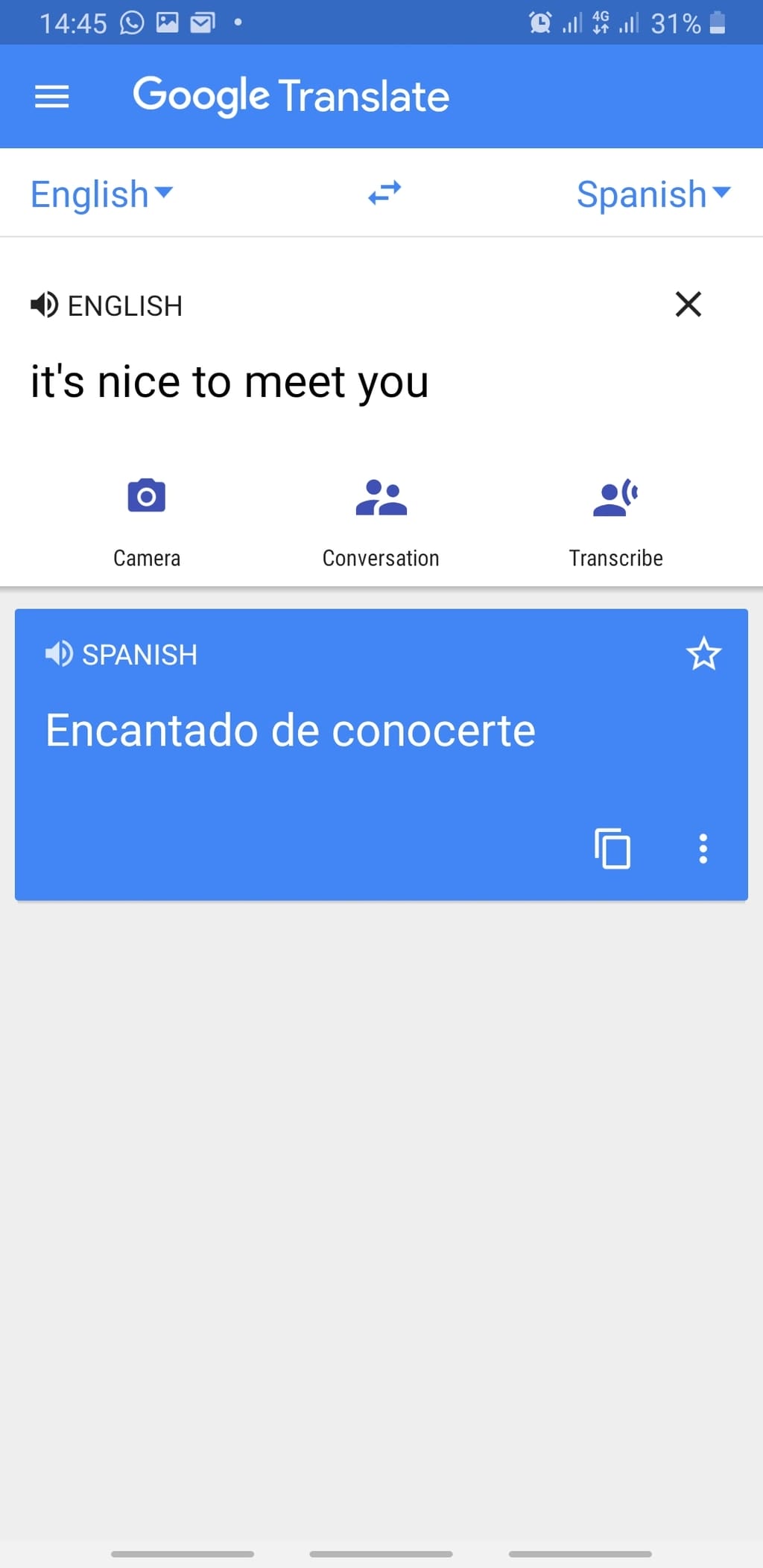Open Camera translation
763x1568 pixels.
tap(147, 515)
